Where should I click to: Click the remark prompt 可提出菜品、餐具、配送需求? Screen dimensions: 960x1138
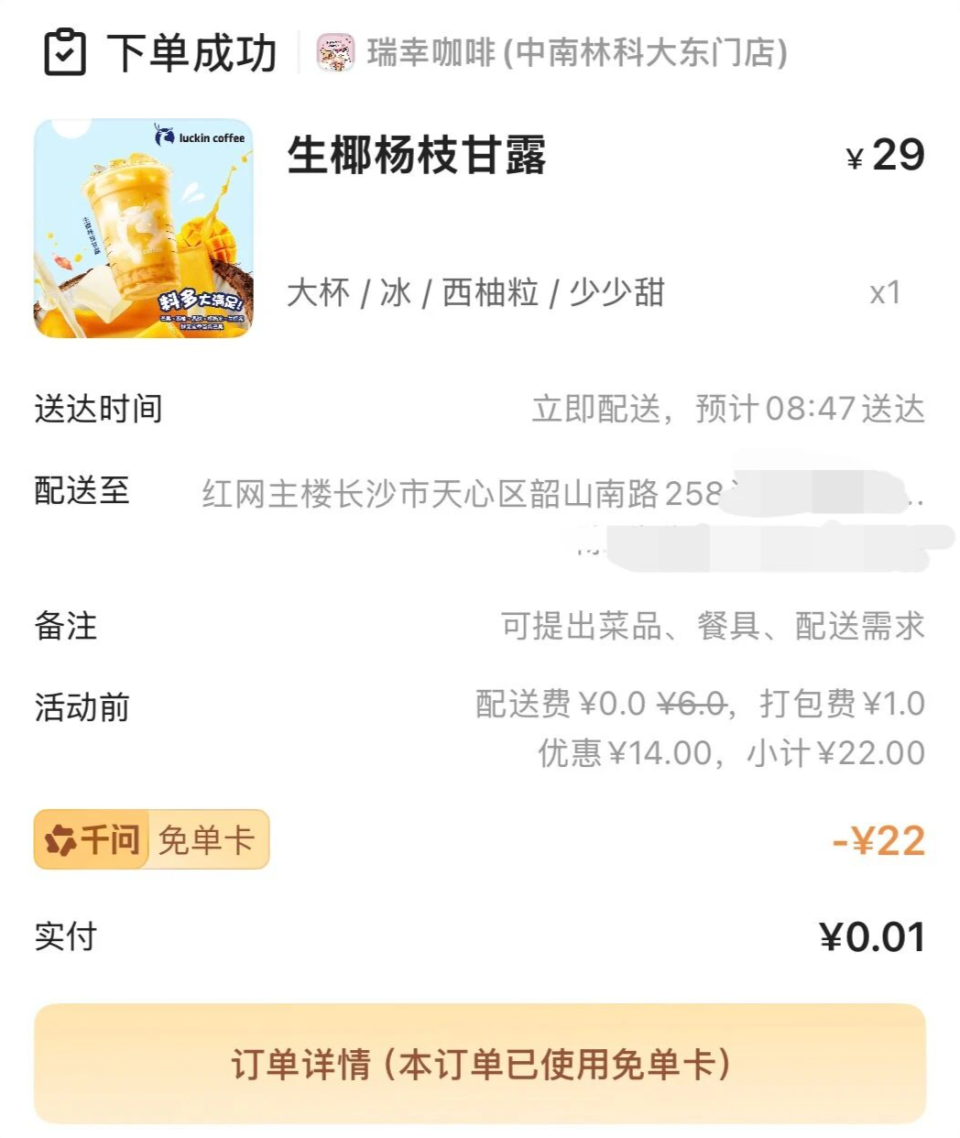coord(715,628)
